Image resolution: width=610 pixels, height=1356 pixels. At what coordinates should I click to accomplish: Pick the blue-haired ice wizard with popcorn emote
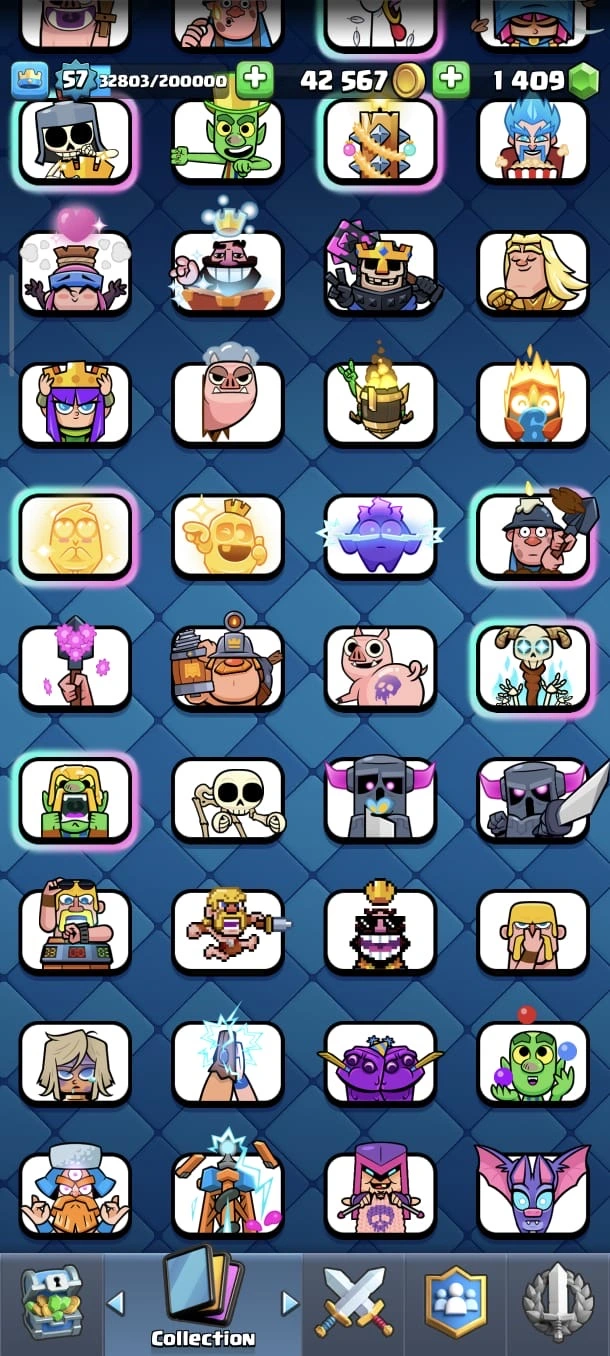[x=533, y=141]
